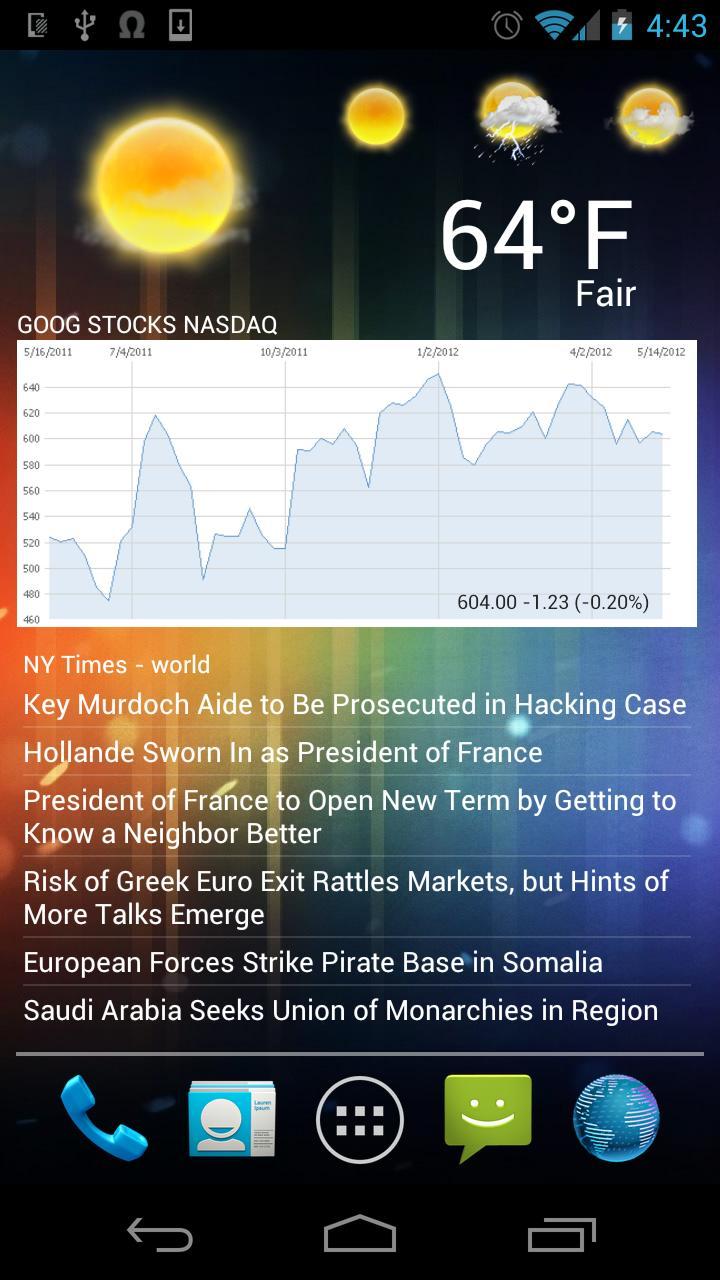Tap the USB connection notification icon
This screenshot has width=720, height=1280.
86,27
